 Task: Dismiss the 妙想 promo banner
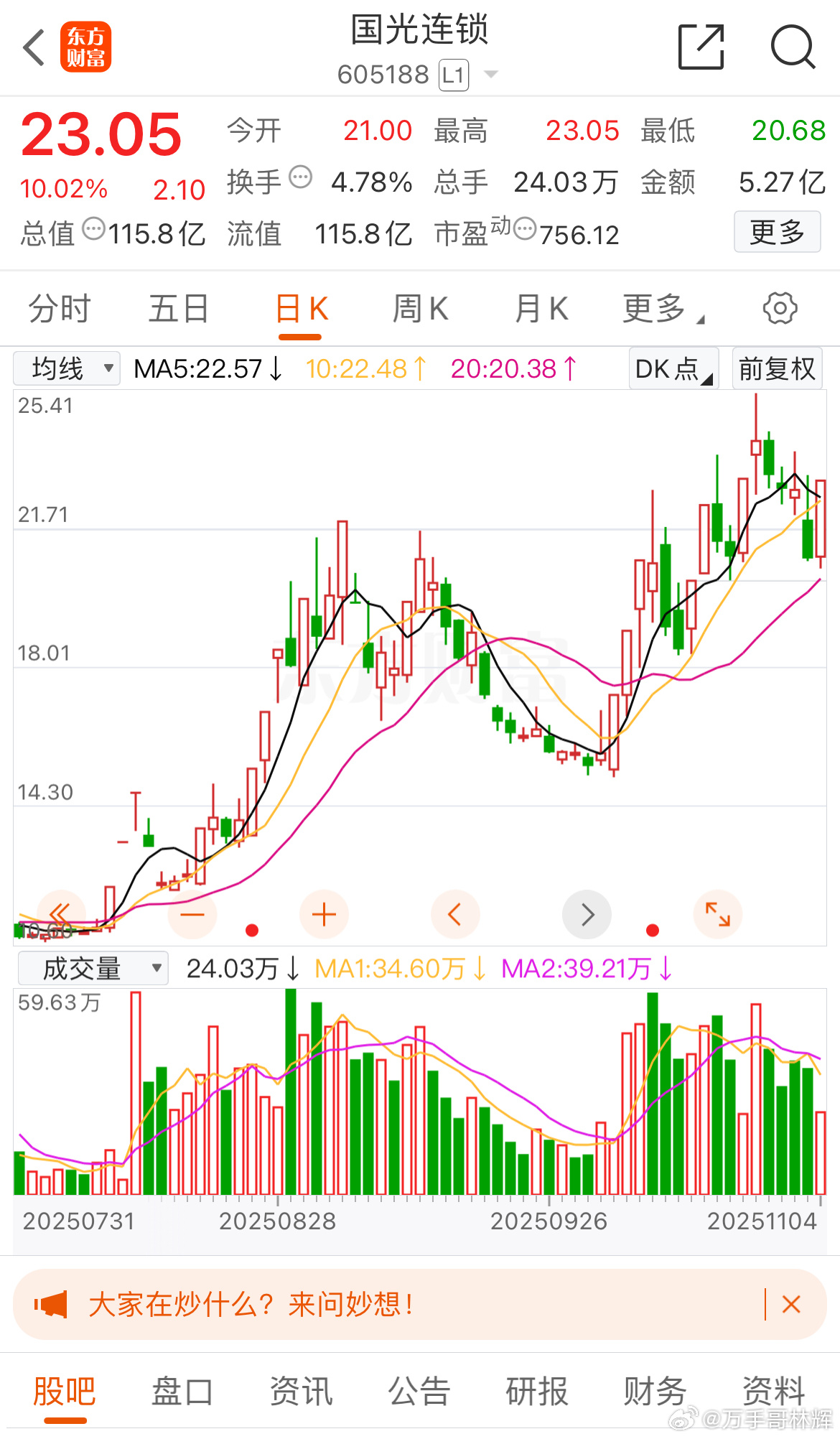791,1304
